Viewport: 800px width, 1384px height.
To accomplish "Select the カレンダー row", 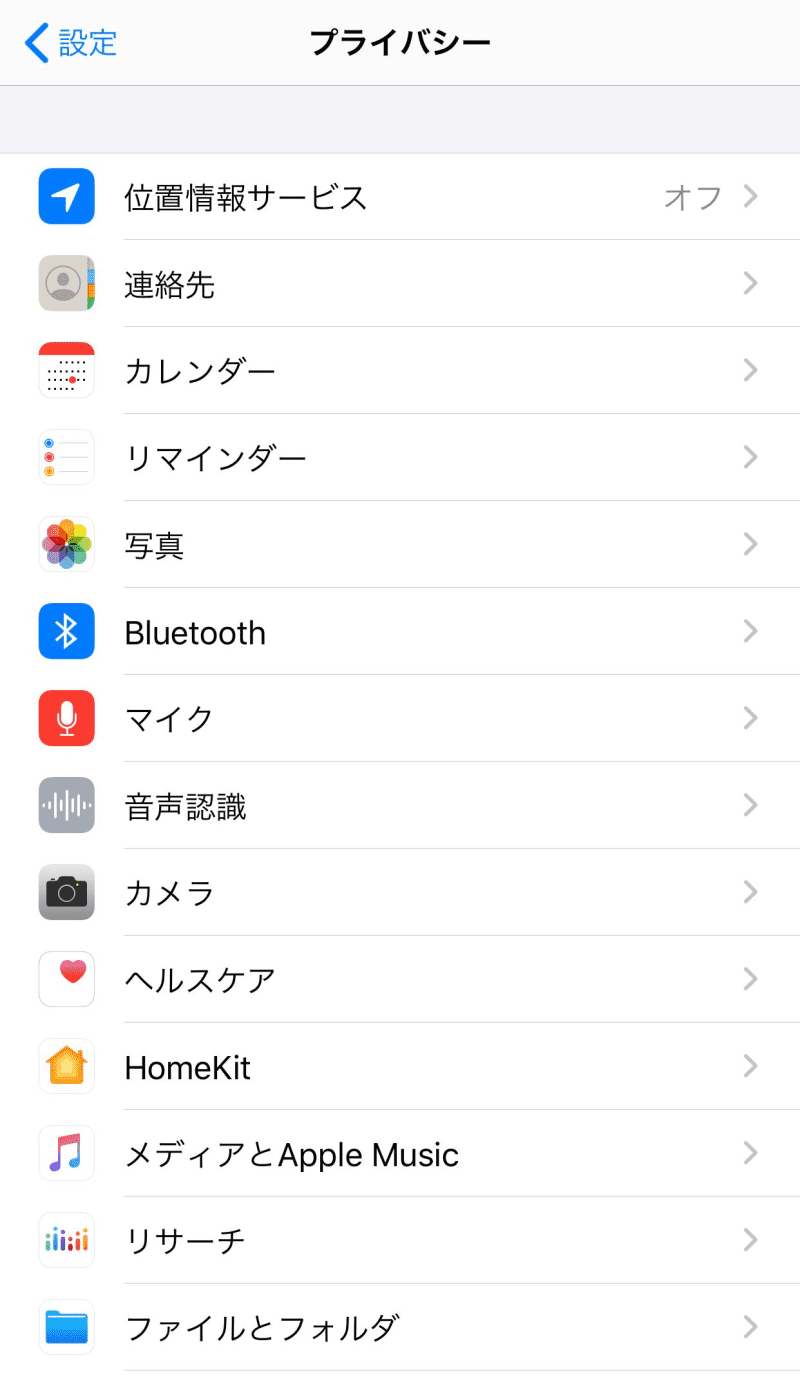I will pos(400,371).
